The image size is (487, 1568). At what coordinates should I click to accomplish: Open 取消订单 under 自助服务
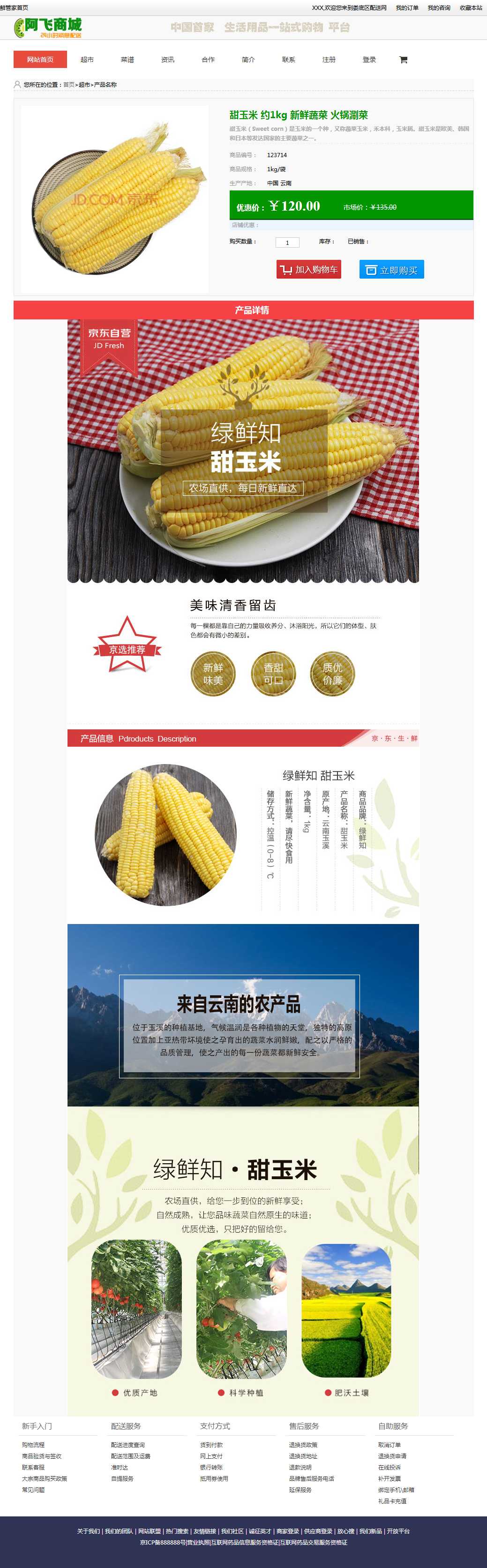coord(389,1445)
